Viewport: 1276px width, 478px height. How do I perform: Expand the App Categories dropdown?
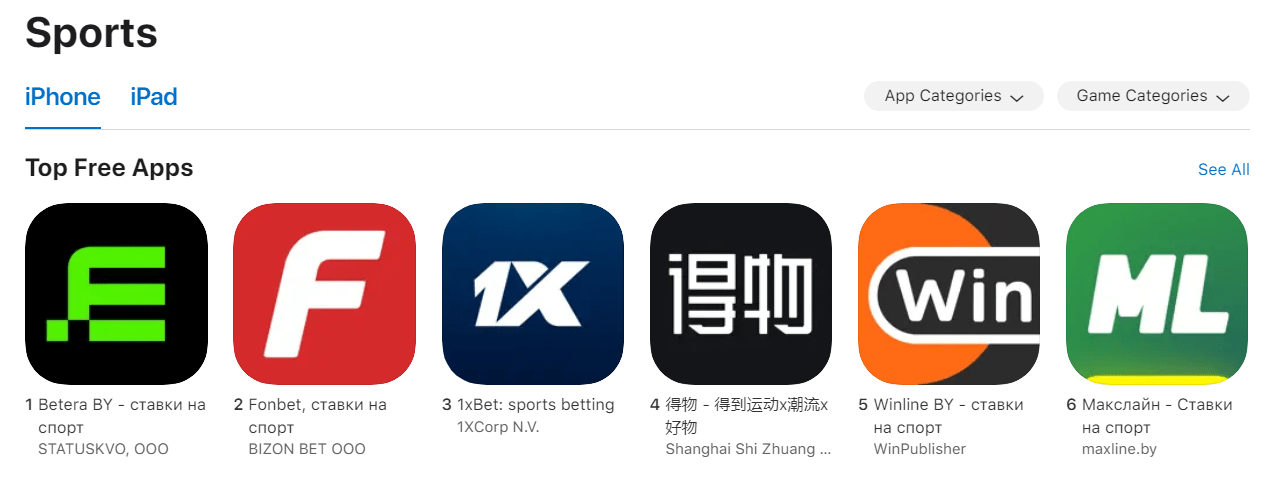[x=953, y=96]
